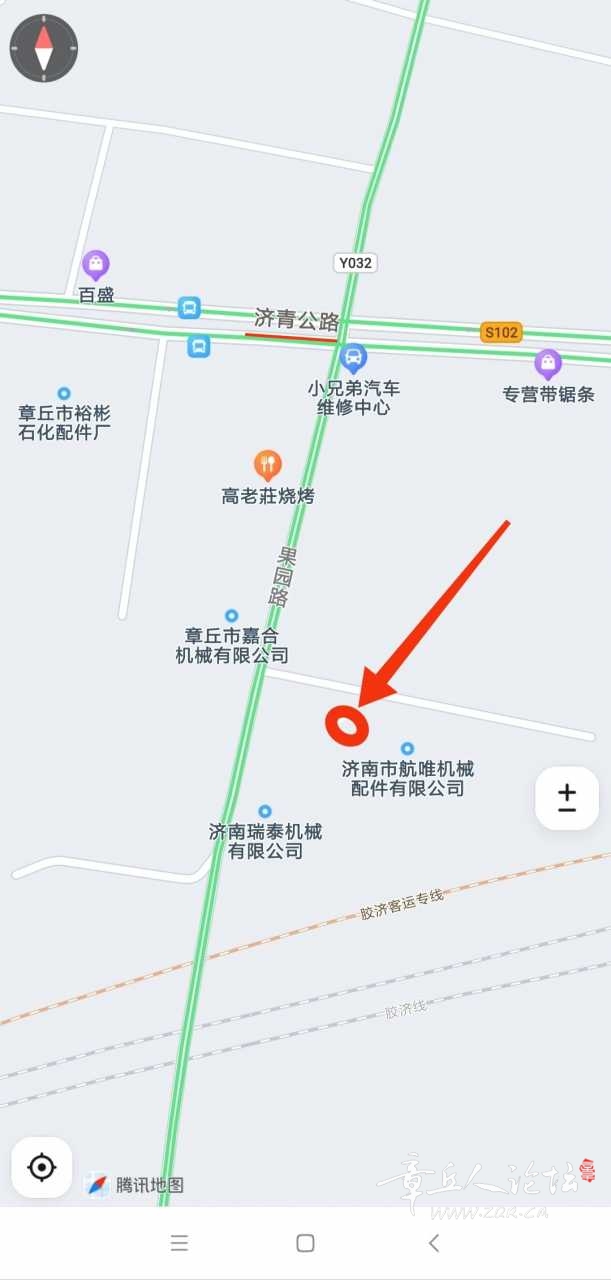Open 章丘市嘉合机械有限公司 location point
The image size is (611, 1280).
(231, 616)
